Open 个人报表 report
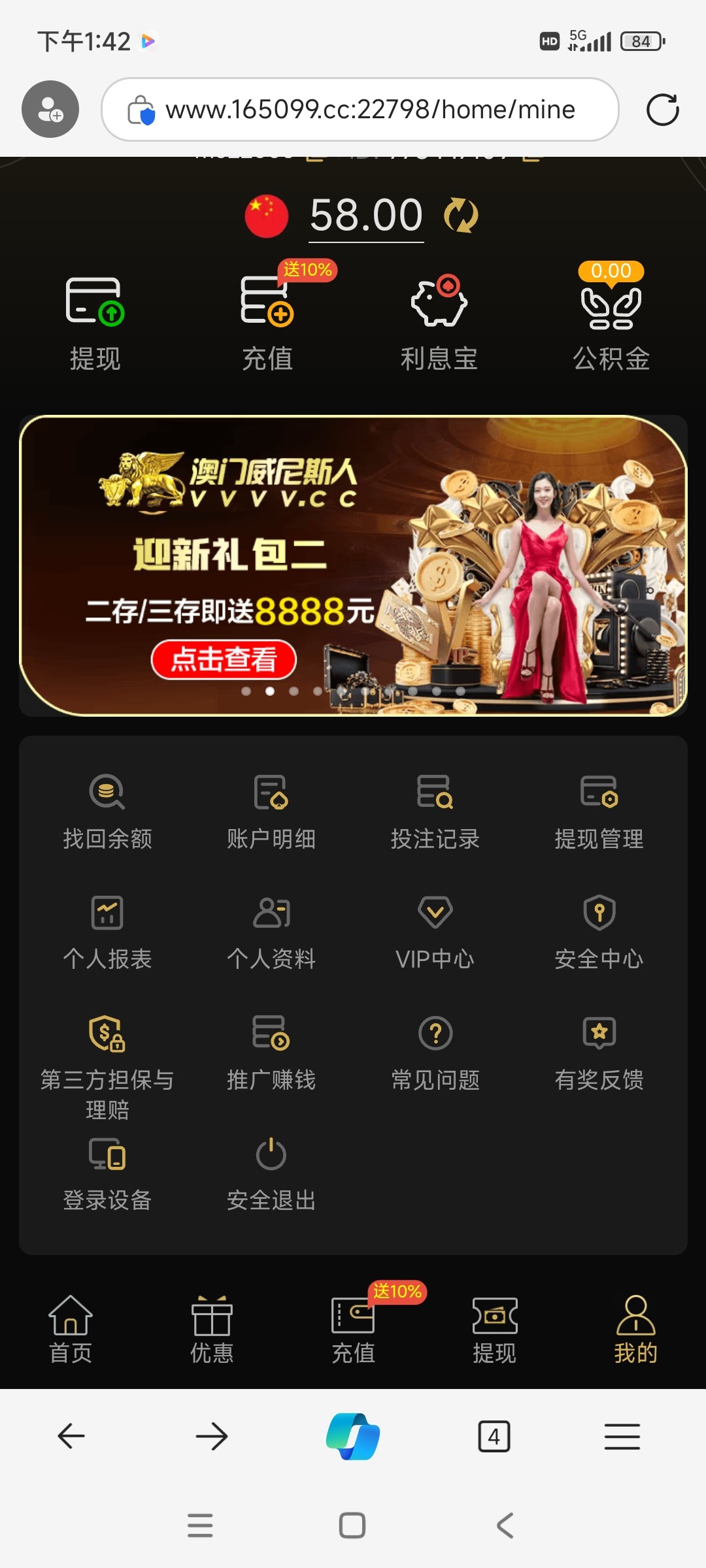Viewport: 706px width, 1568px height. click(x=107, y=932)
